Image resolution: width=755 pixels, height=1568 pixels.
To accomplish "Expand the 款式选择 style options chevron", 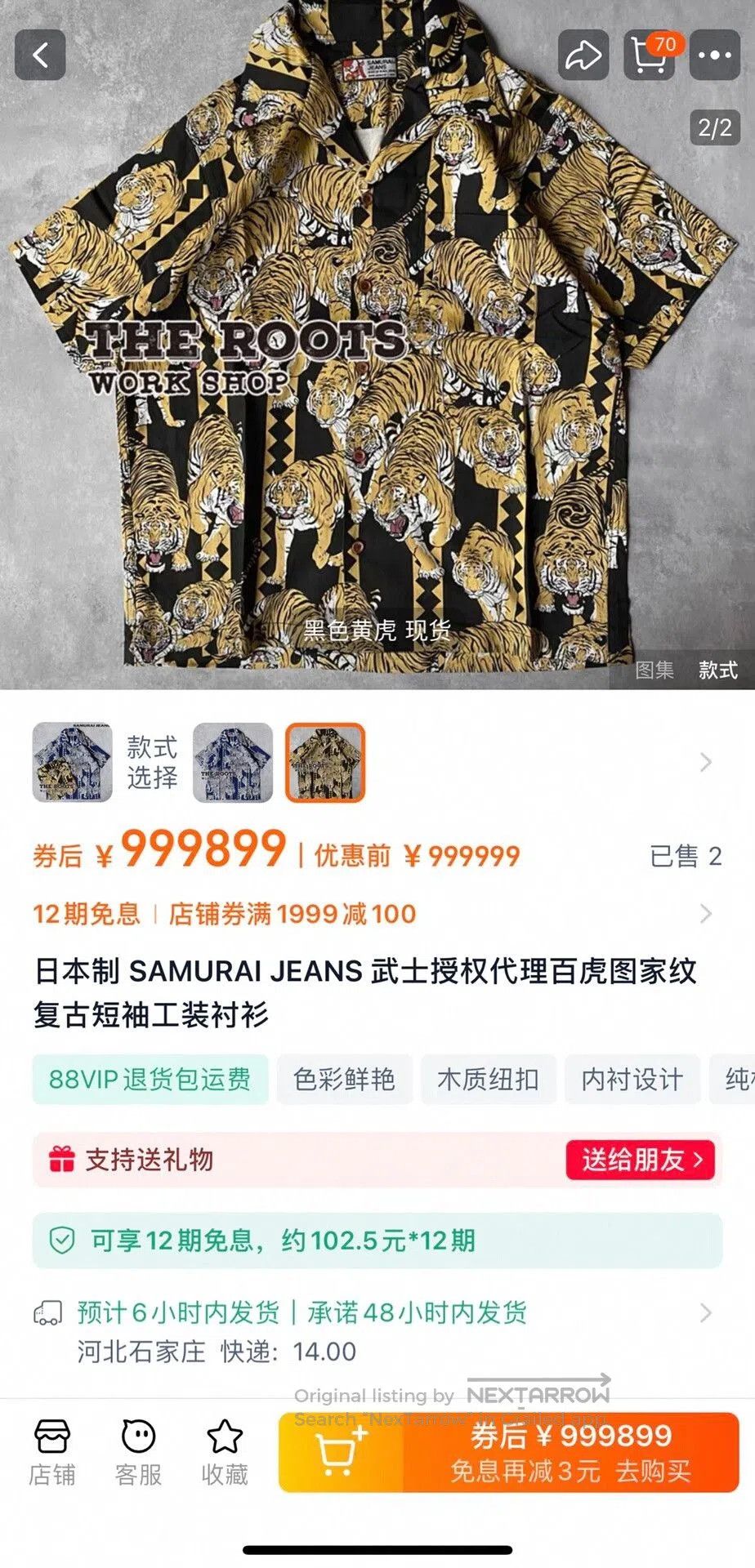I will pyautogui.click(x=706, y=762).
